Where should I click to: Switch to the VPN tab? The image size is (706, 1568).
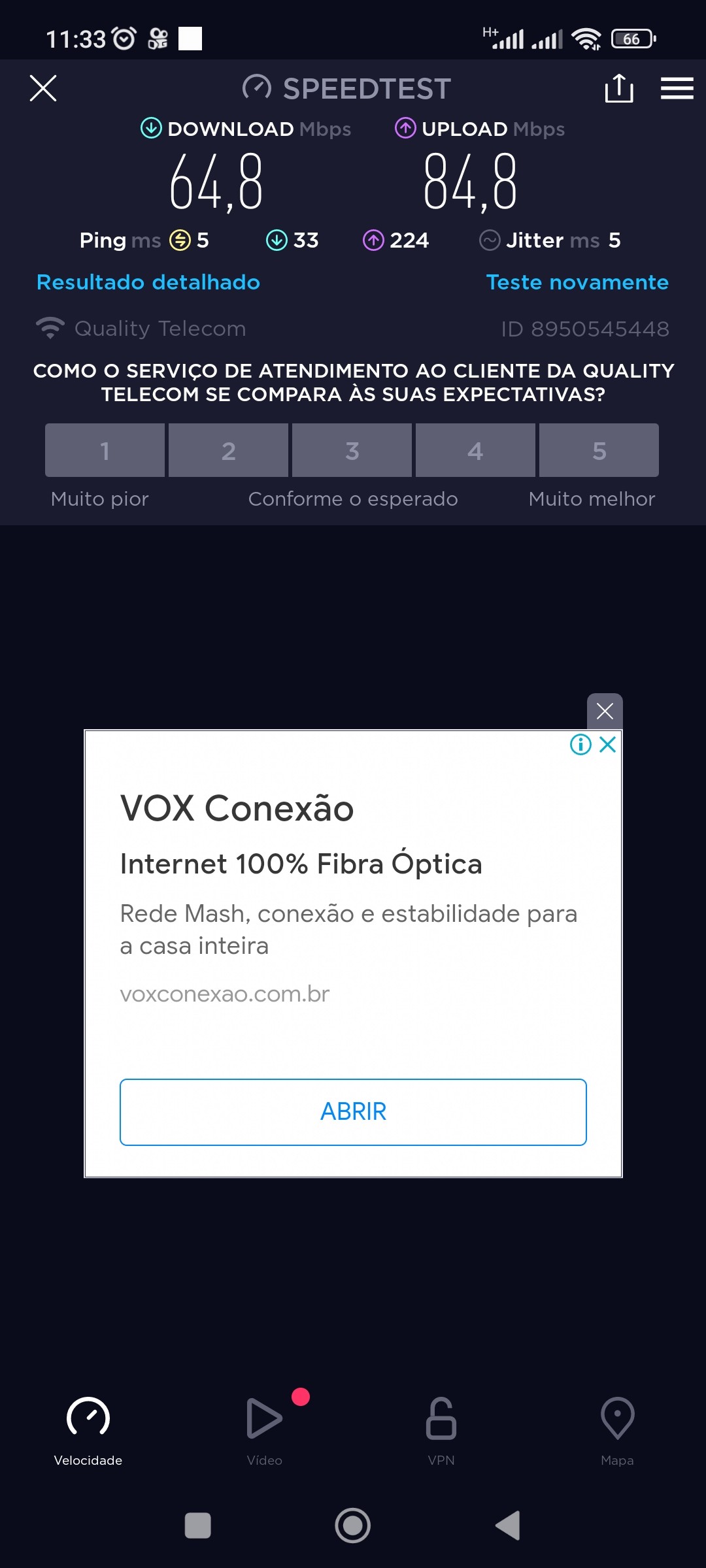click(441, 1428)
